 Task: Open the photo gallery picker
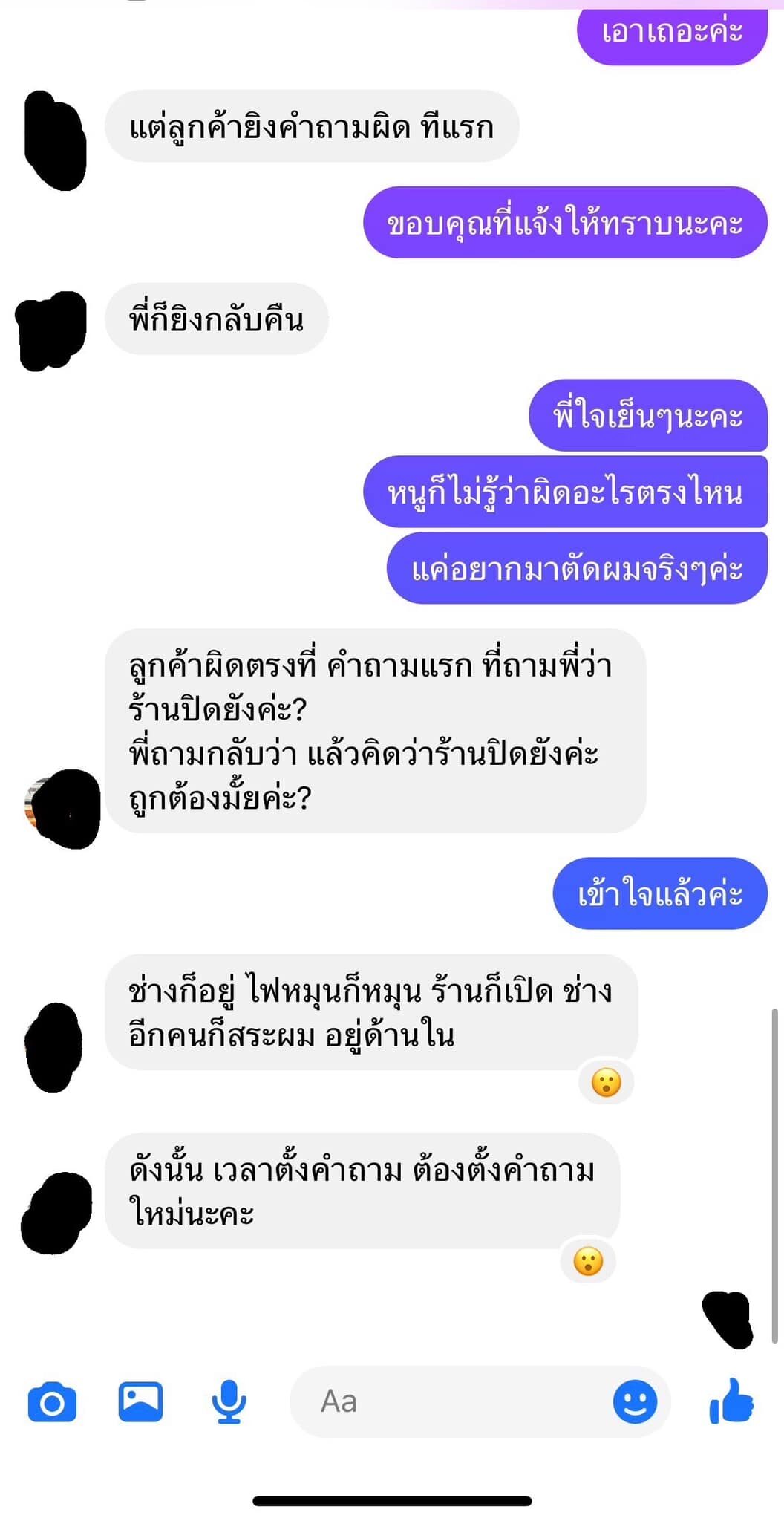coord(140,1401)
